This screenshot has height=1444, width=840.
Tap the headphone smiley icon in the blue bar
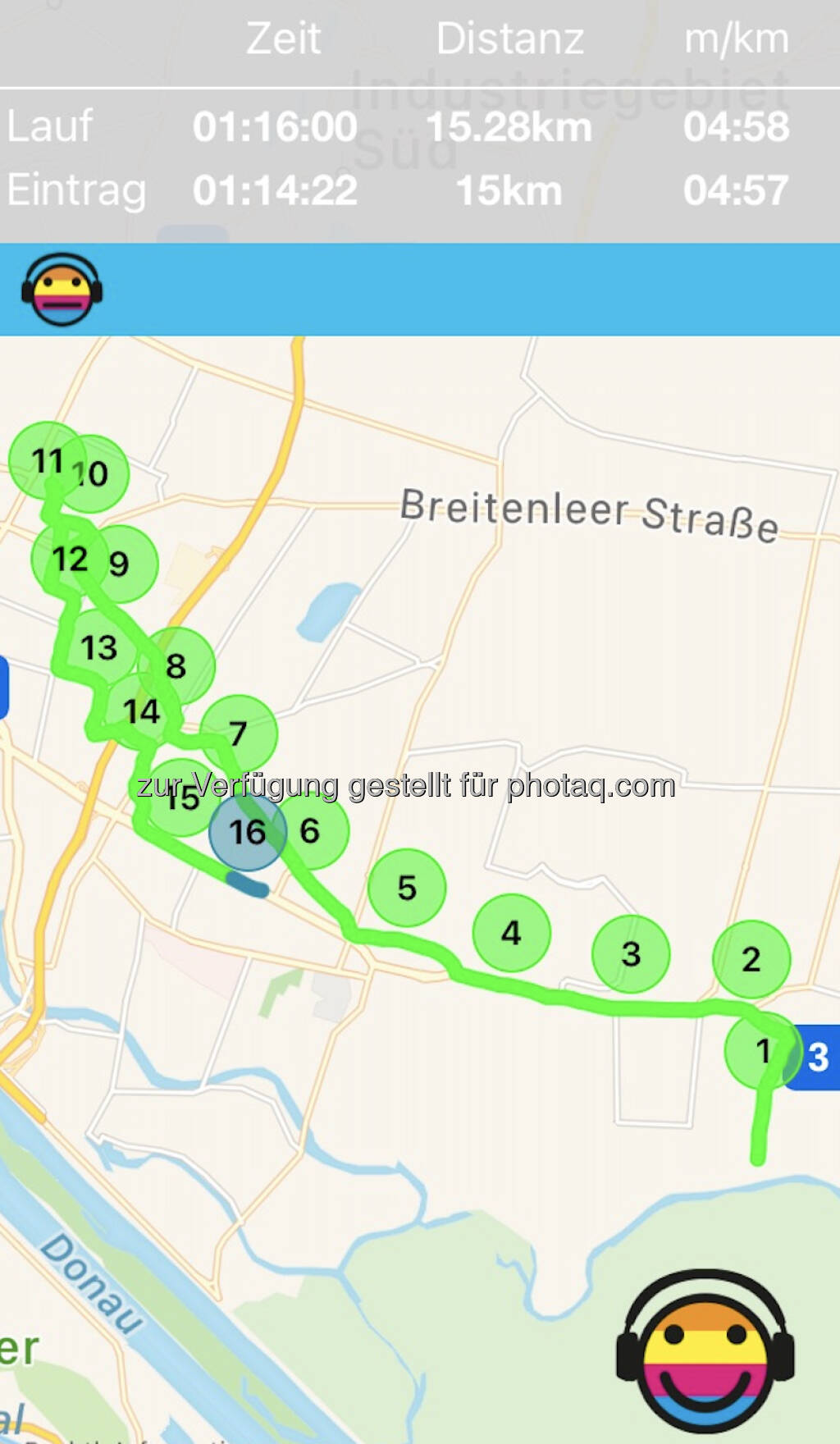[x=62, y=290]
